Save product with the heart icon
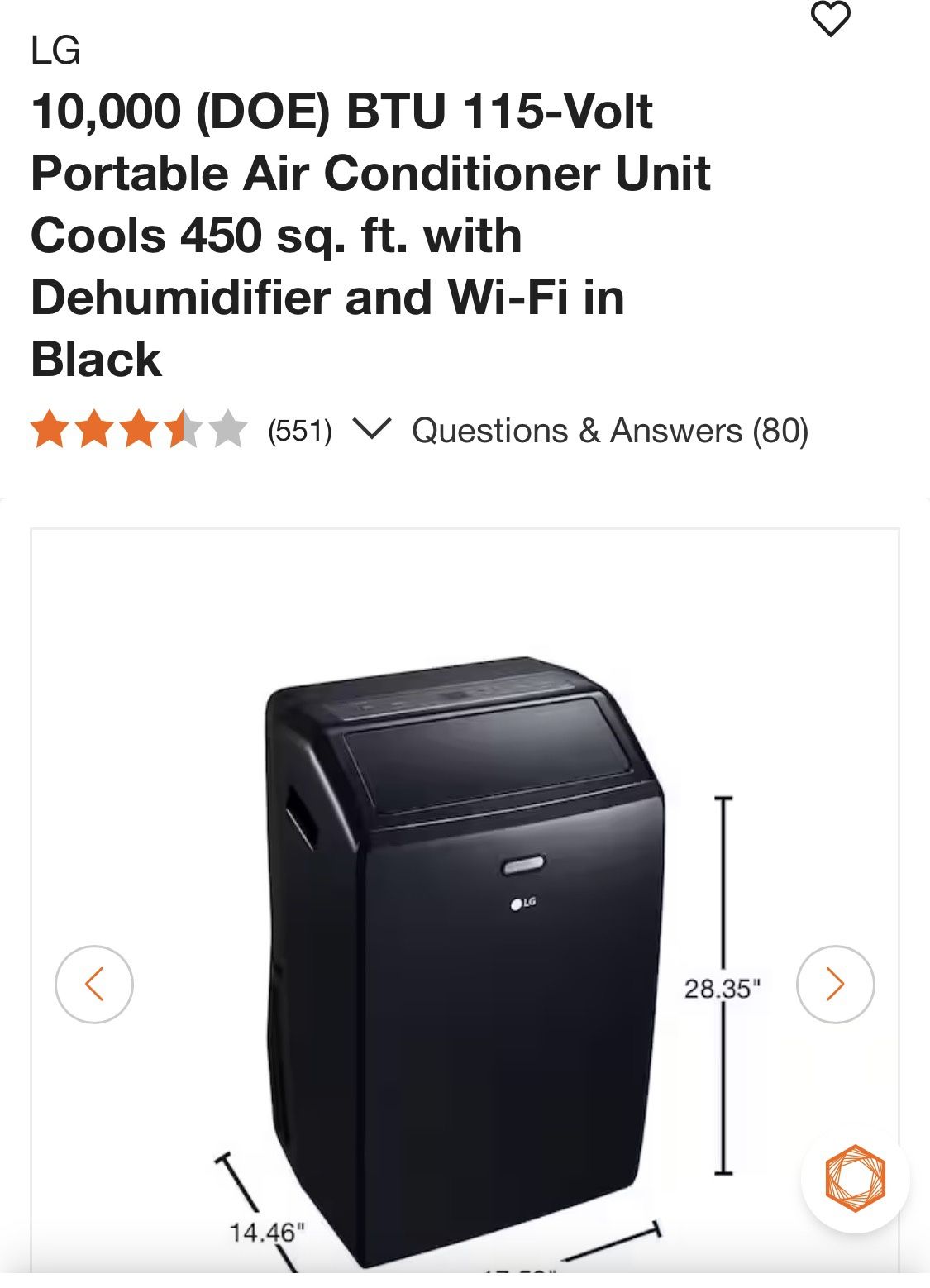The image size is (930, 1288). (x=830, y=20)
